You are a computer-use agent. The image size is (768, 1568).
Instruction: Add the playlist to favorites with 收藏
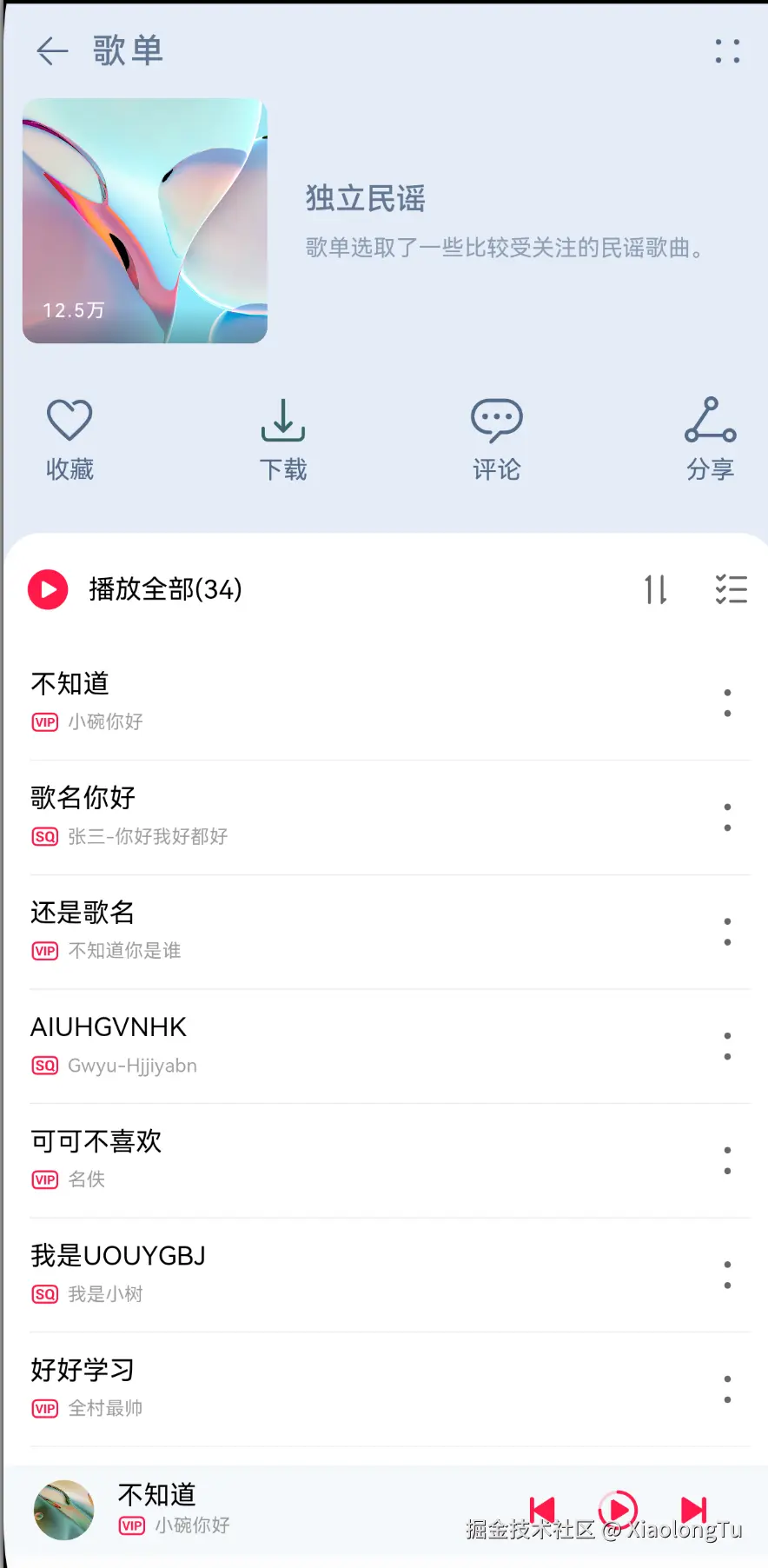[70, 440]
